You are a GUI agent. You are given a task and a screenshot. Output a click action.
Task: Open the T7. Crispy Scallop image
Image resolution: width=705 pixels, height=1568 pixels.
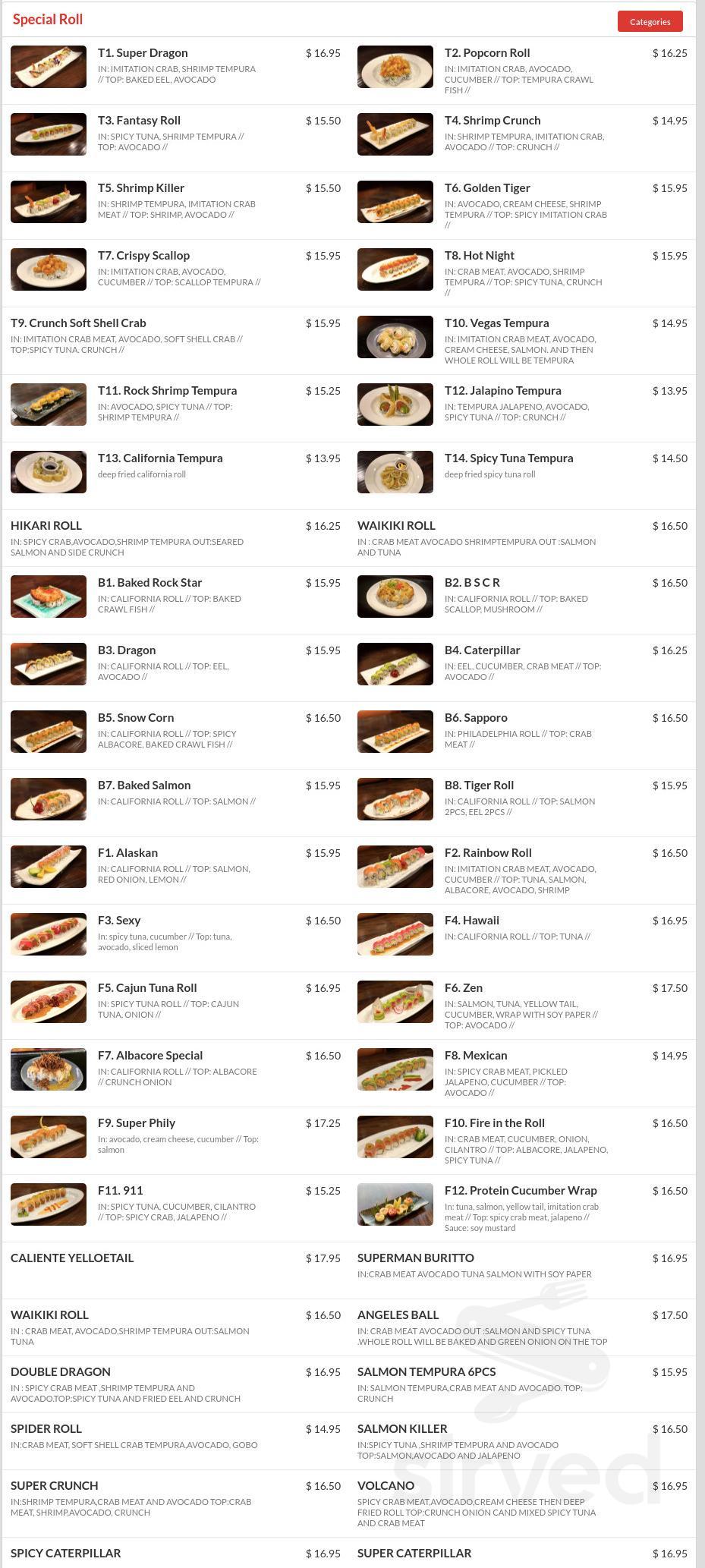coord(48,269)
